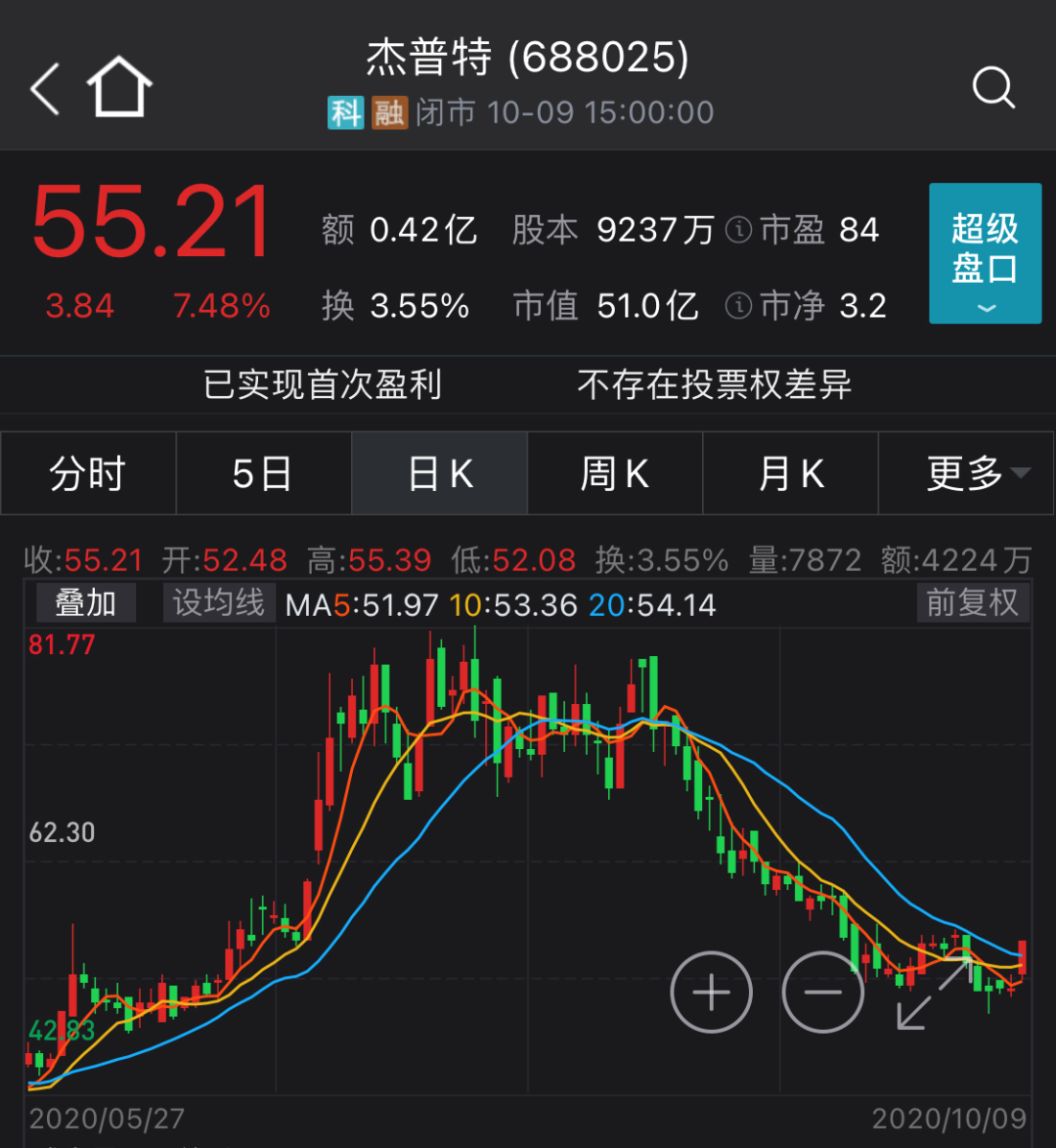Search for another stock
This screenshot has width=1056, height=1148.
pos(993,88)
